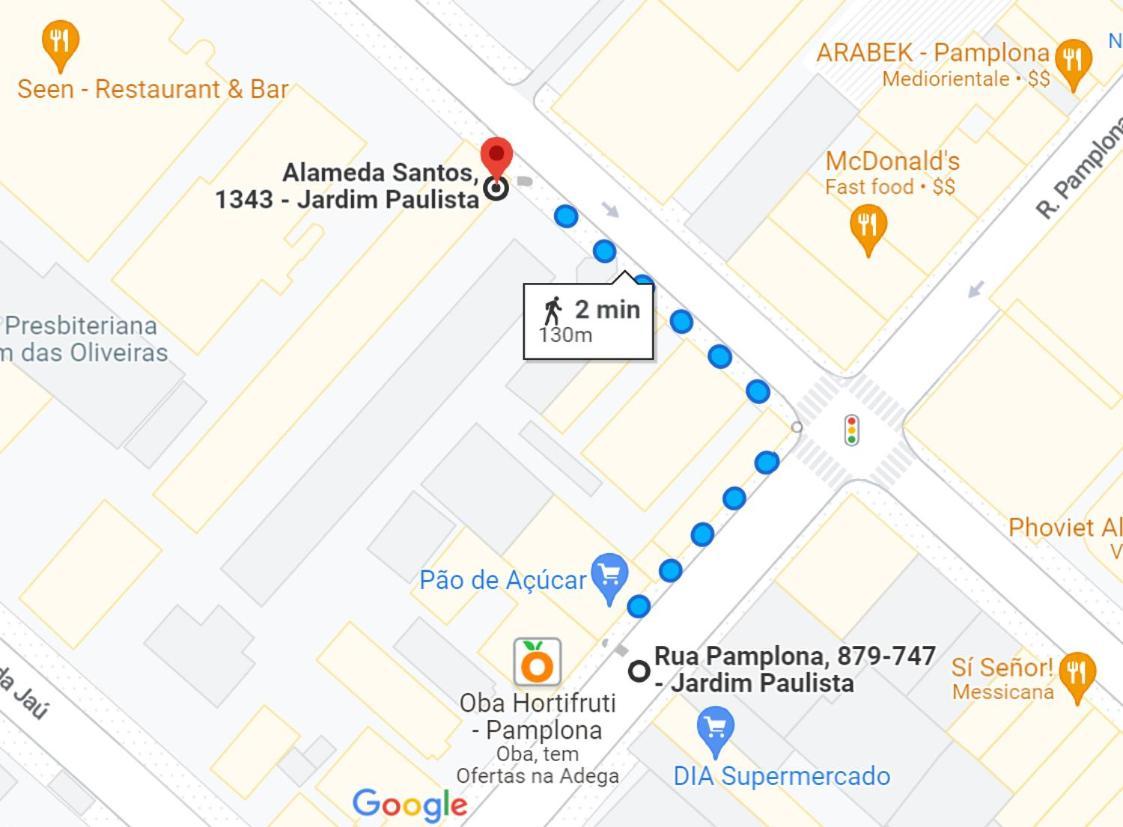Select the McDonald's fast food marker

click(868, 226)
